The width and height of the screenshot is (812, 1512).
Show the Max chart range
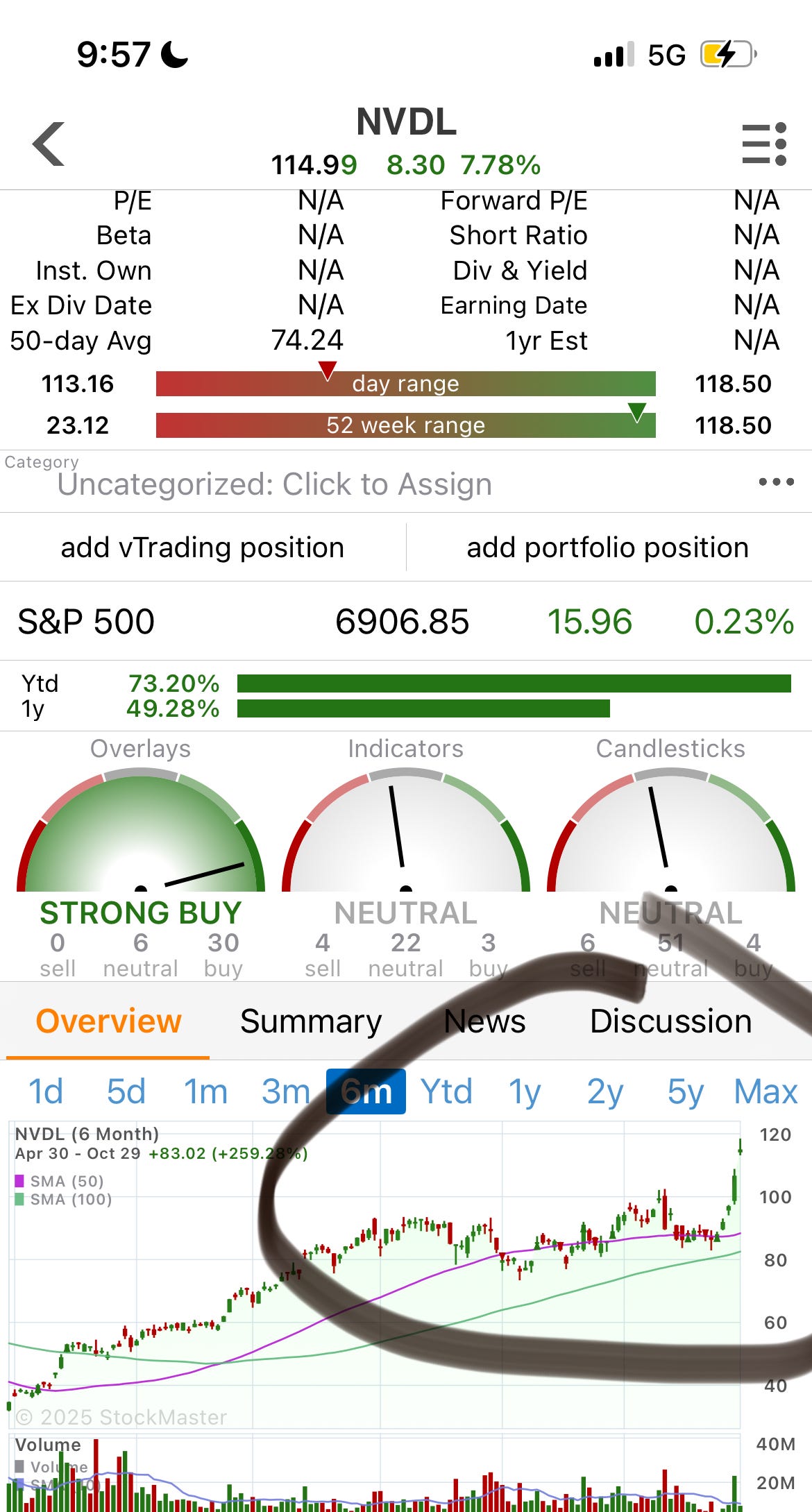(766, 1091)
